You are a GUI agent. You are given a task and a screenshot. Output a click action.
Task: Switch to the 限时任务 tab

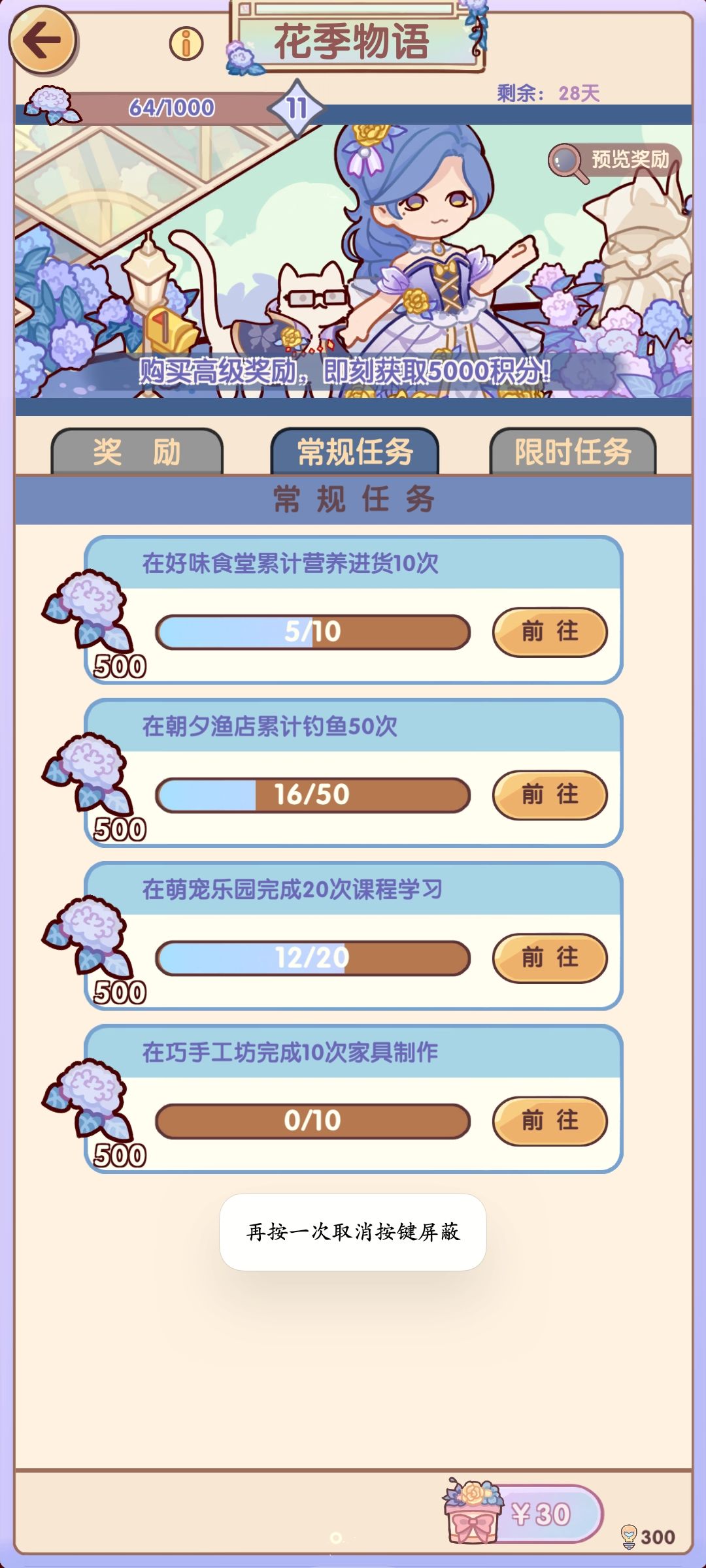tap(573, 451)
